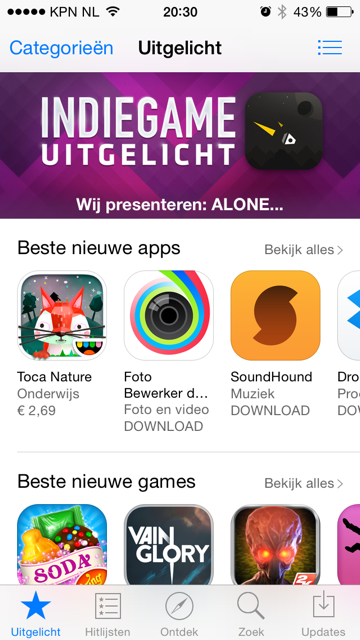Go to the Zoek tab
Screen dimensions: 360x640
tap(251, 613)
